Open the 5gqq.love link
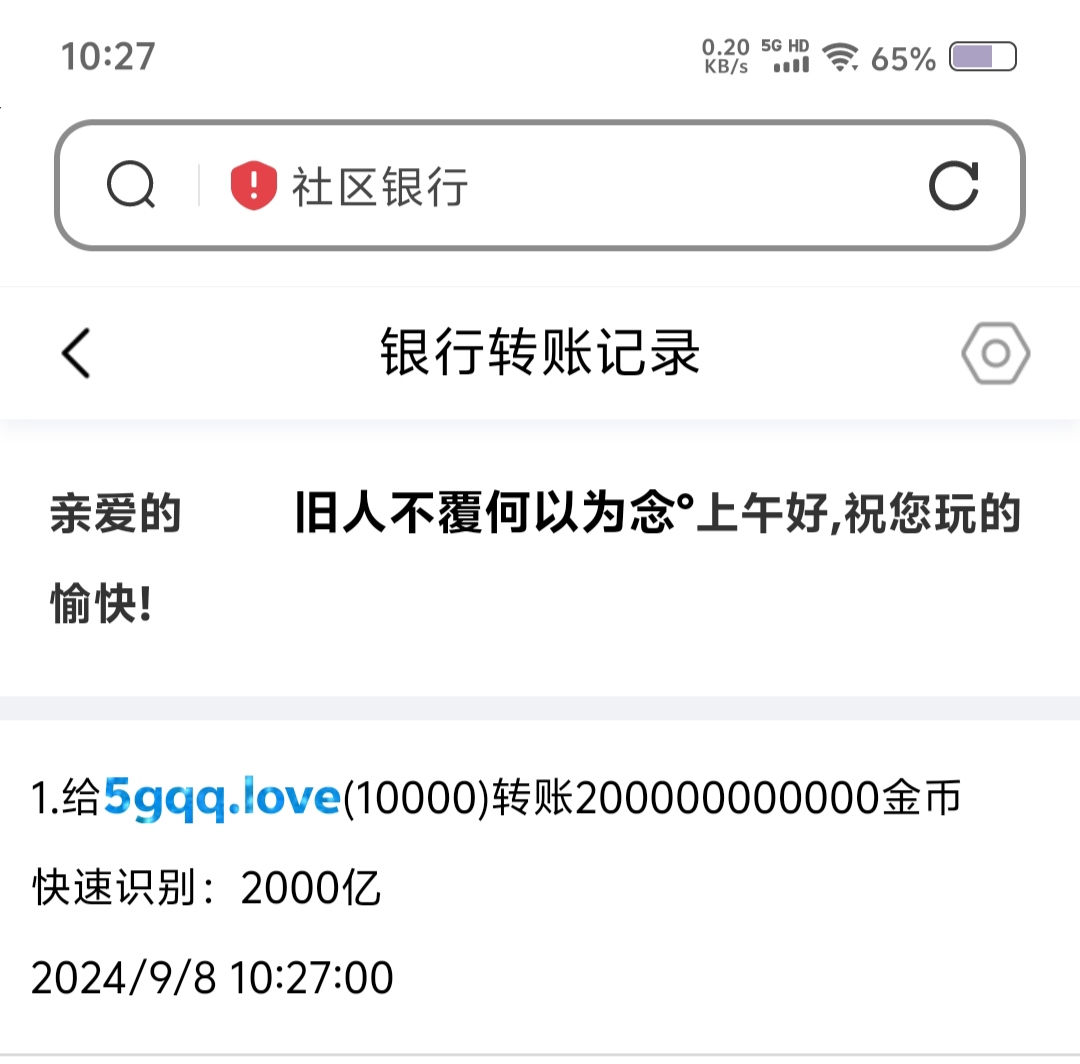This screenshot has height=1064, width=1080. click(222, 799)
